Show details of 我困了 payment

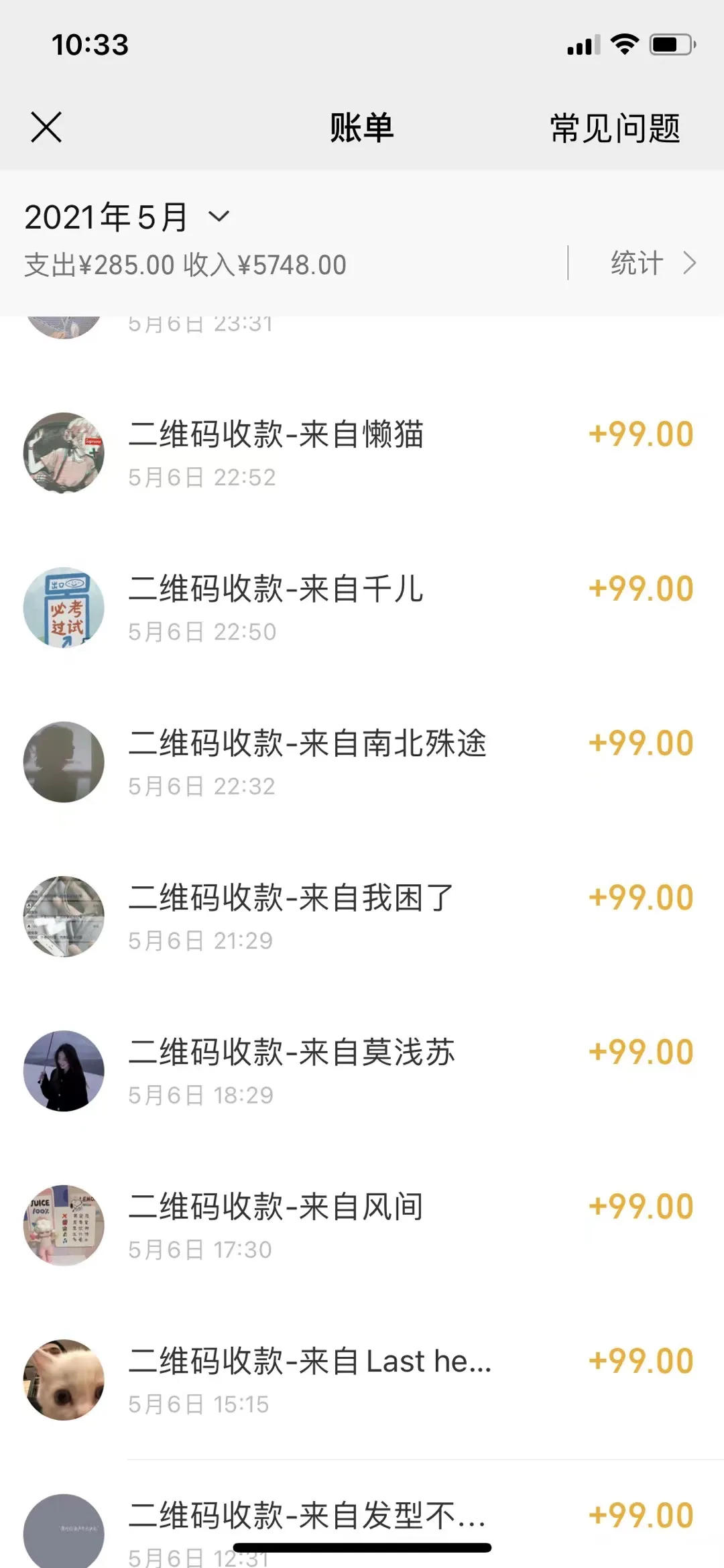(x=362, y=916)
